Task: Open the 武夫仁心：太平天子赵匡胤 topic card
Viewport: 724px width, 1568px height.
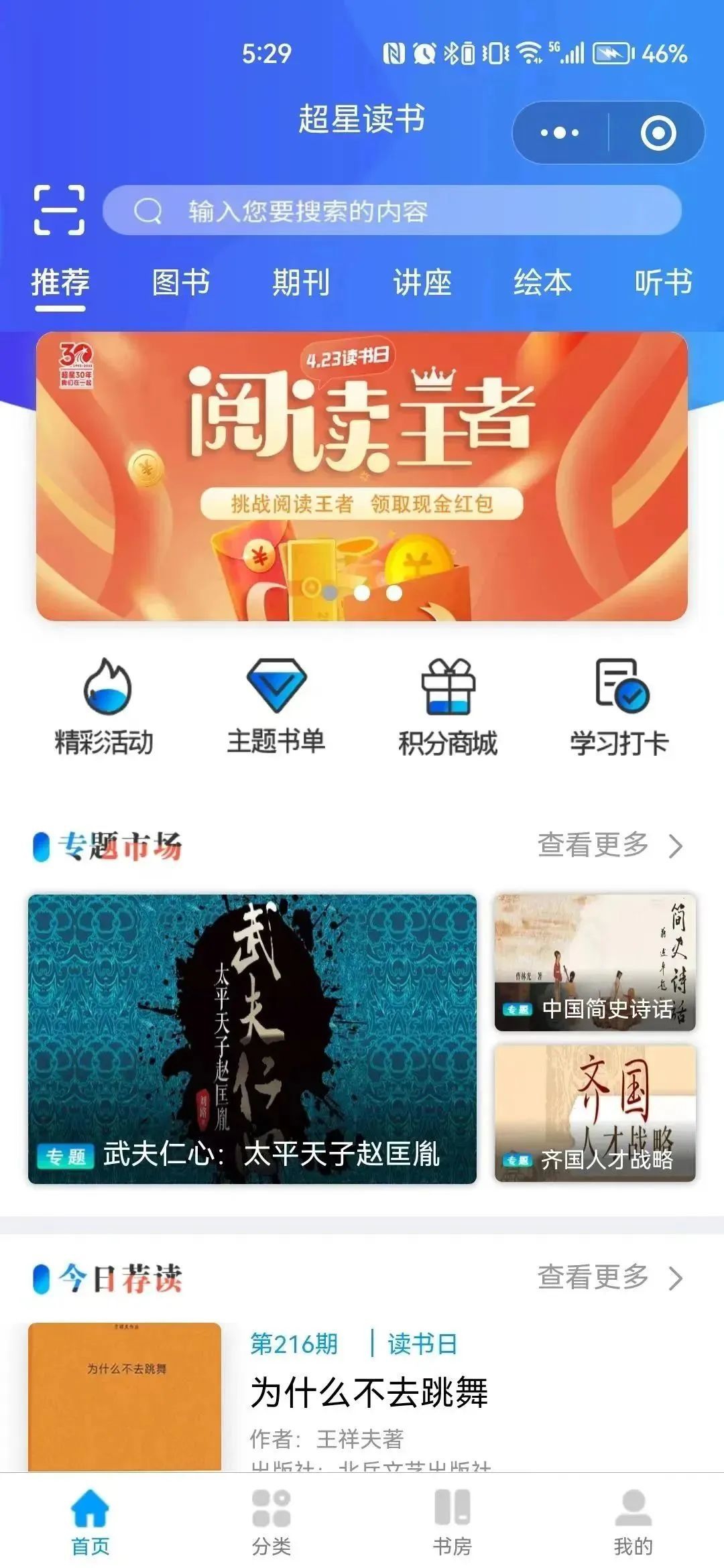Action: pos(252,1039)
